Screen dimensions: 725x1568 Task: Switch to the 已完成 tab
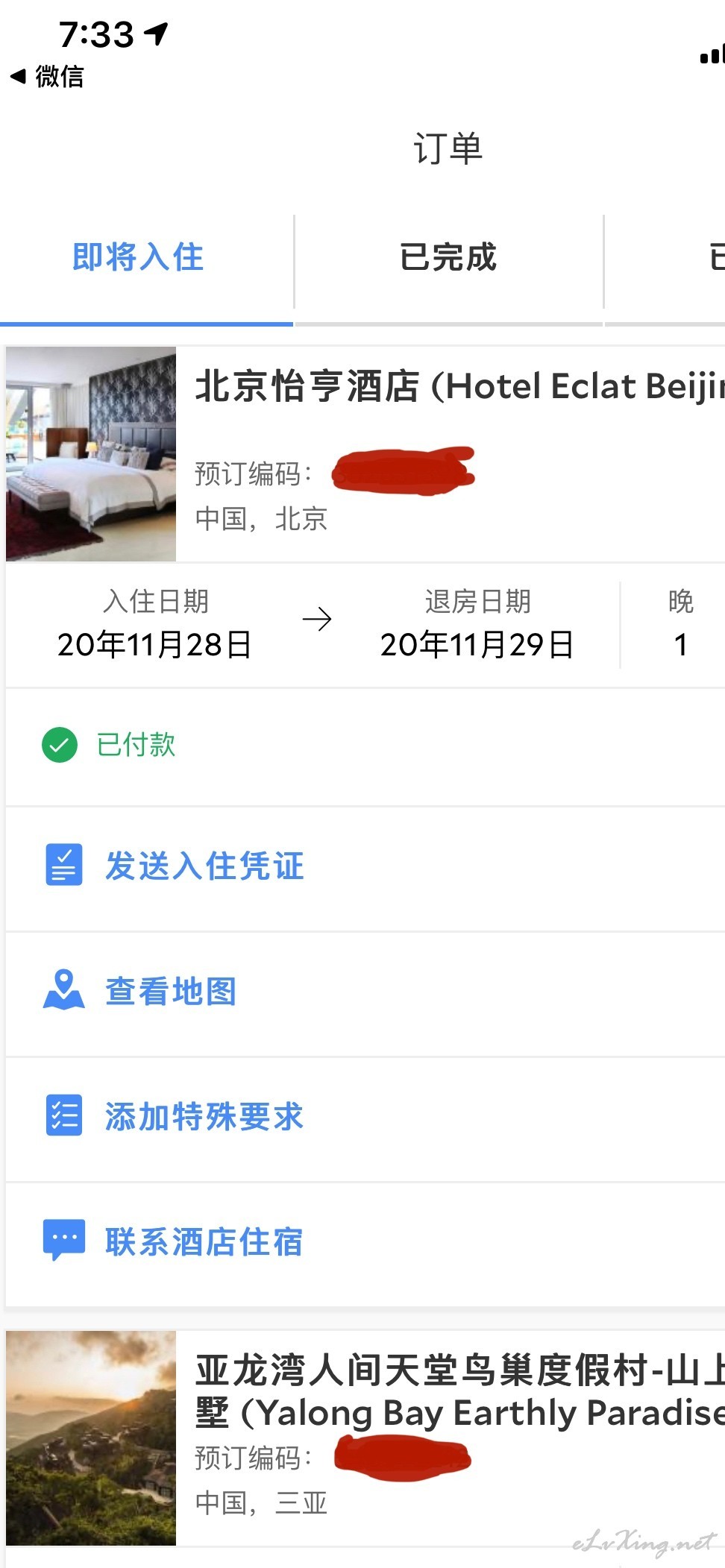(x=448, y=258)
